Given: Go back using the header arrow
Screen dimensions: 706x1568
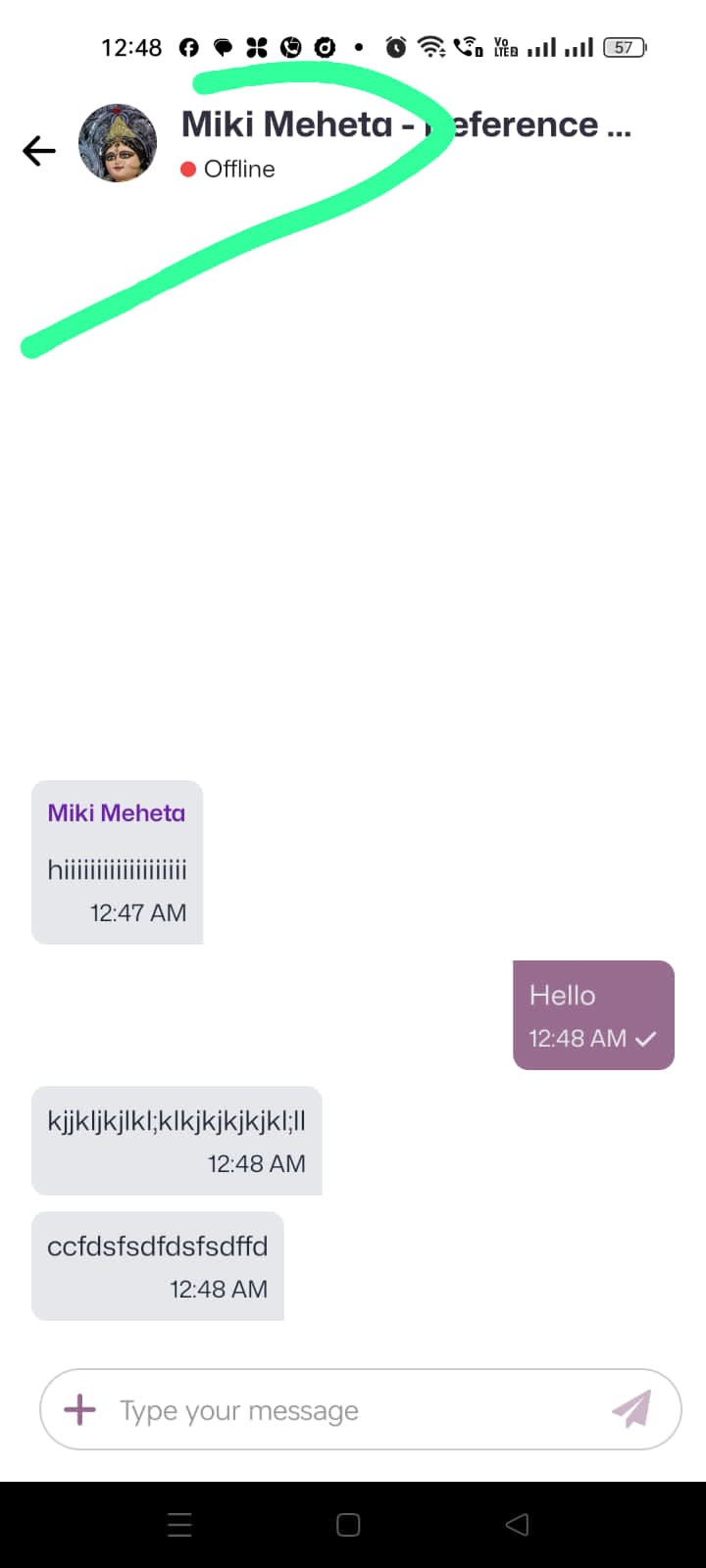Looking at the screenshot, I should click(39, 150).
